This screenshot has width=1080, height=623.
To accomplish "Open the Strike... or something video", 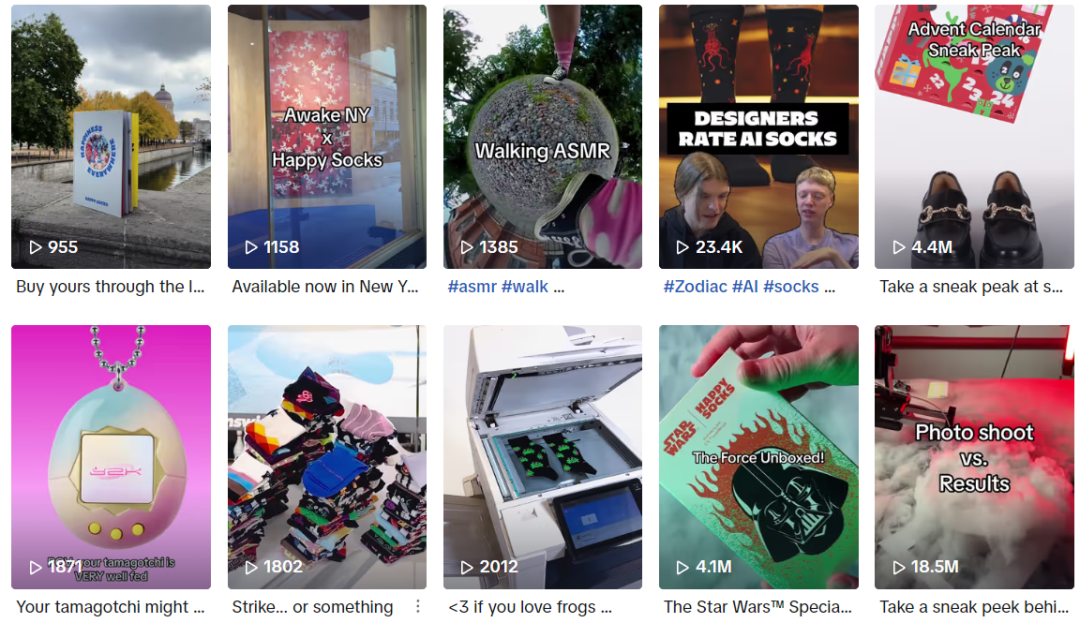I will click(327, 457).
